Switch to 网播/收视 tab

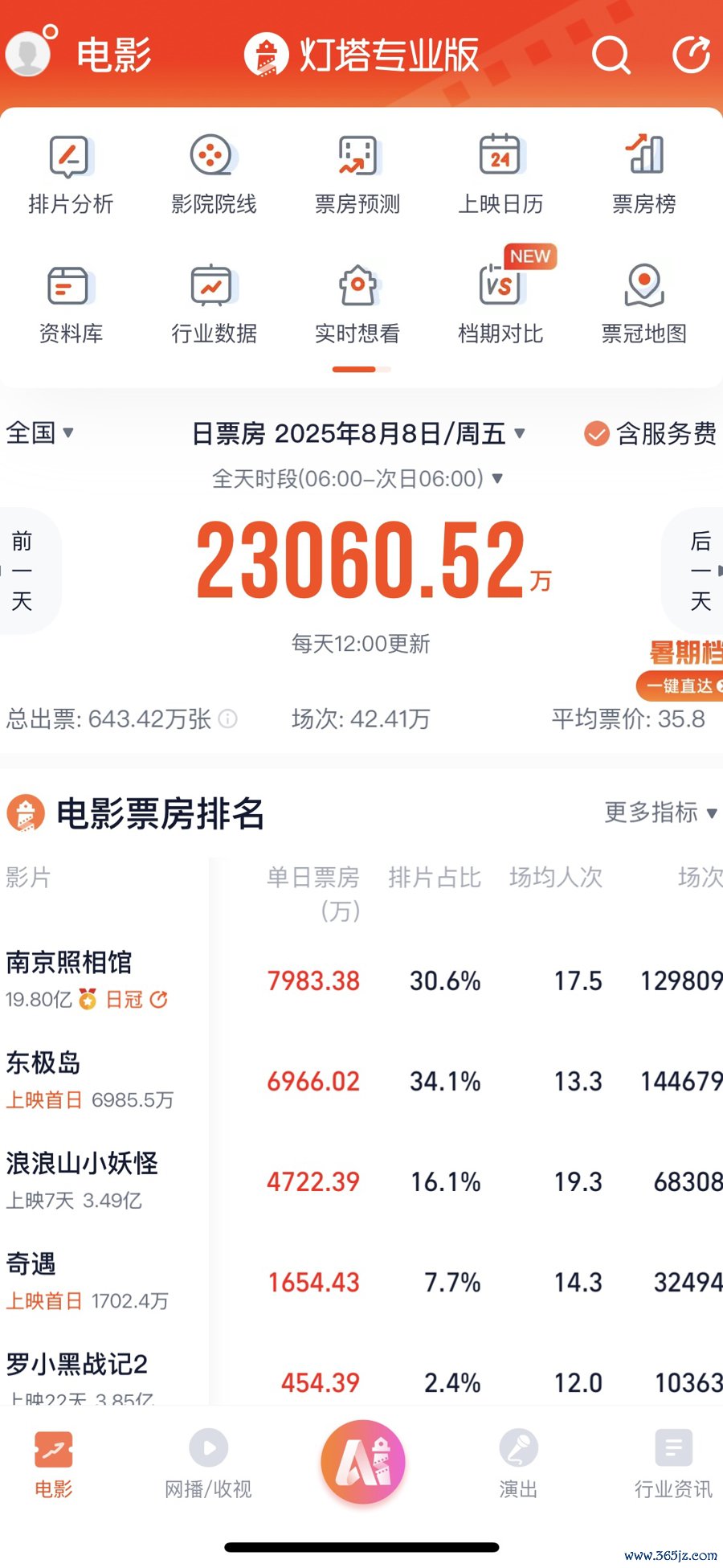coord(208,1464)
